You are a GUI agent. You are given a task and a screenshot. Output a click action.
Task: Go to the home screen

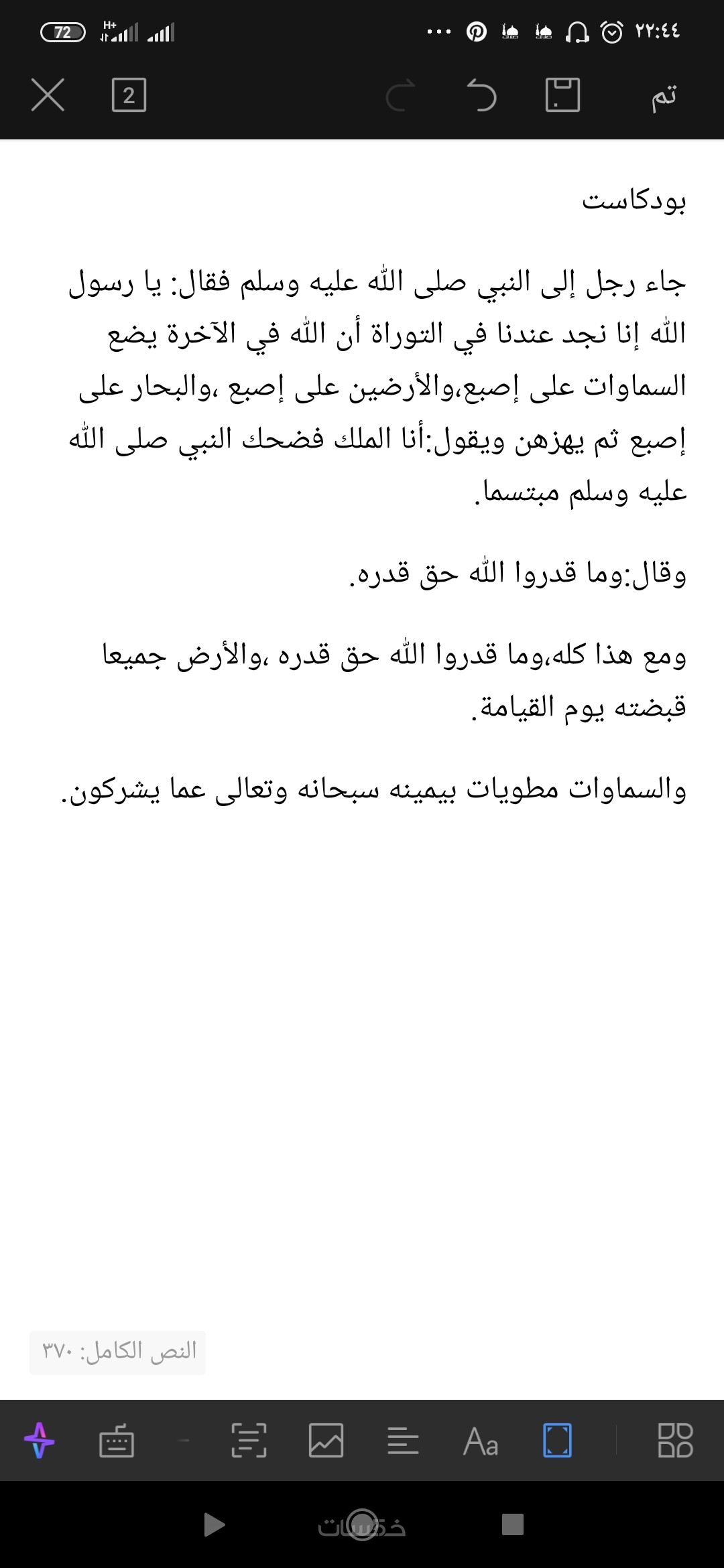pyautogui.click(x=363, y=1524)
